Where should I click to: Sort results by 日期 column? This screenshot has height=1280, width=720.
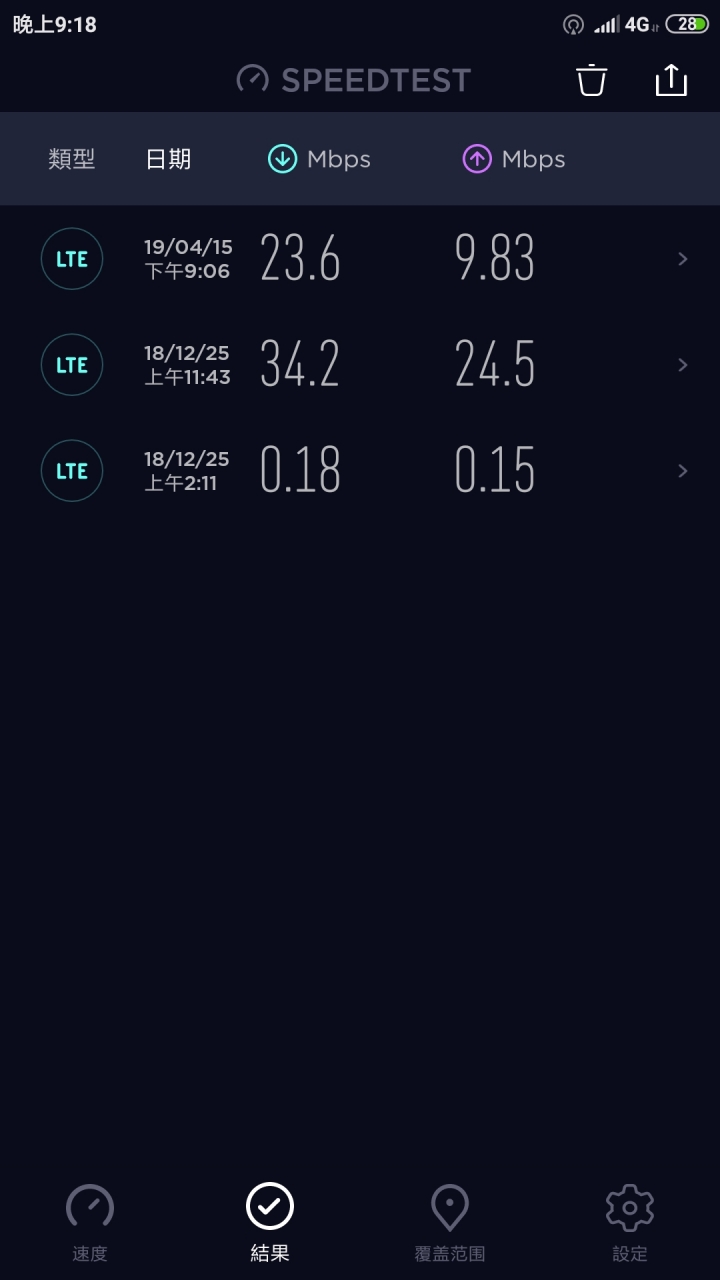pyautogui.click(x=168, y=159)
